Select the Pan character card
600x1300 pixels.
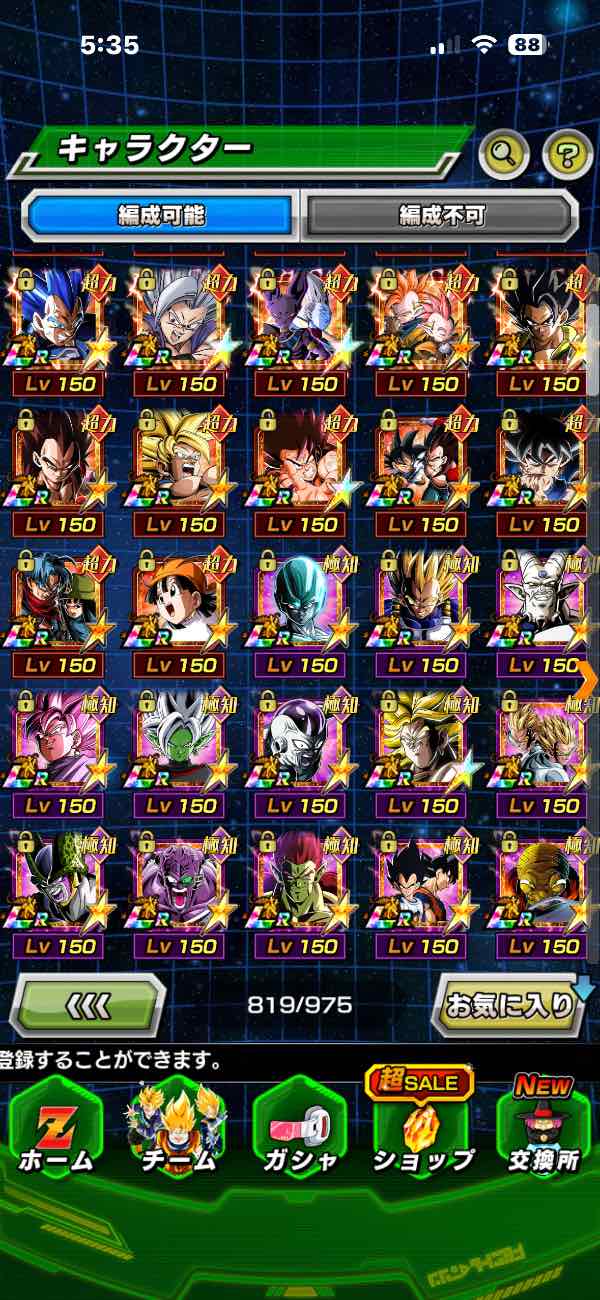(178, 597)
